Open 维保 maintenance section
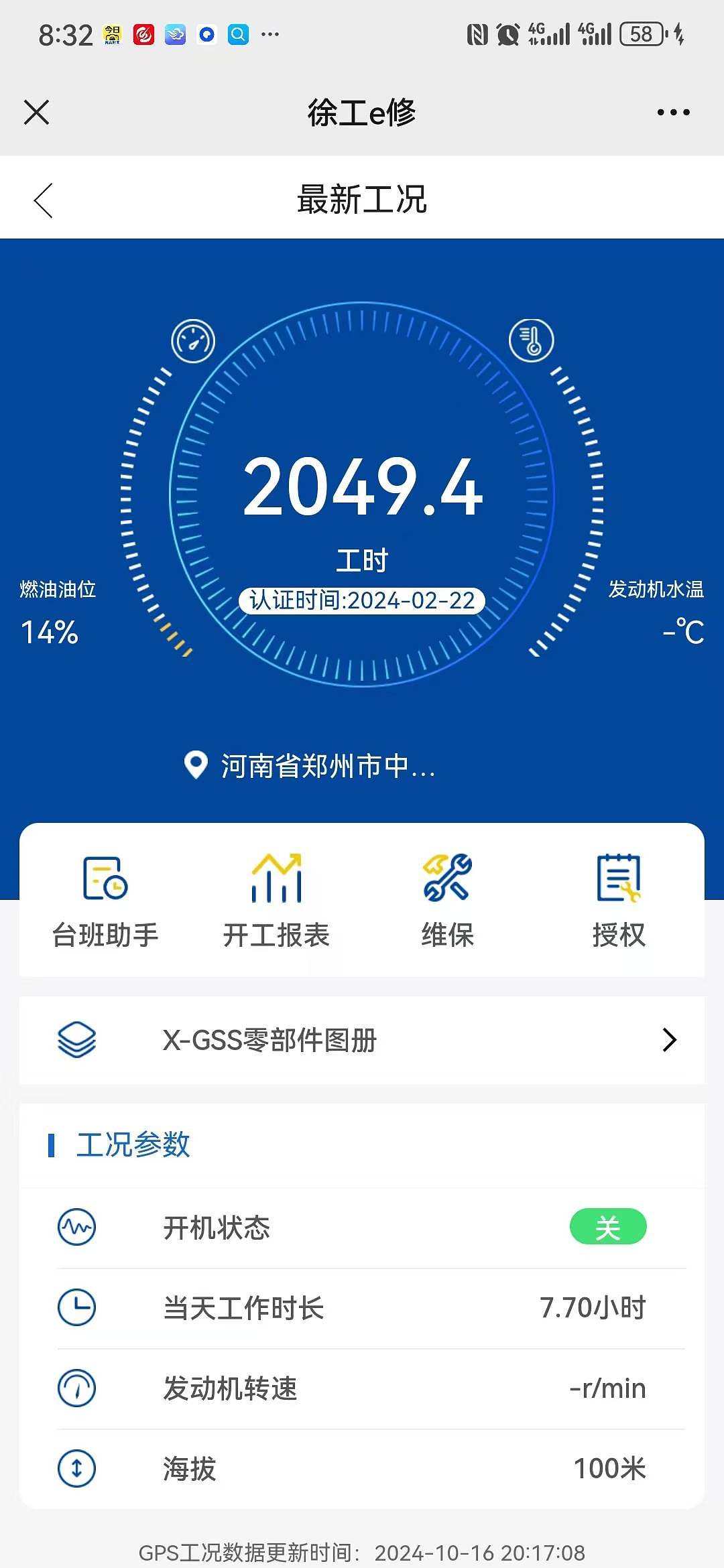 (447, 901)
